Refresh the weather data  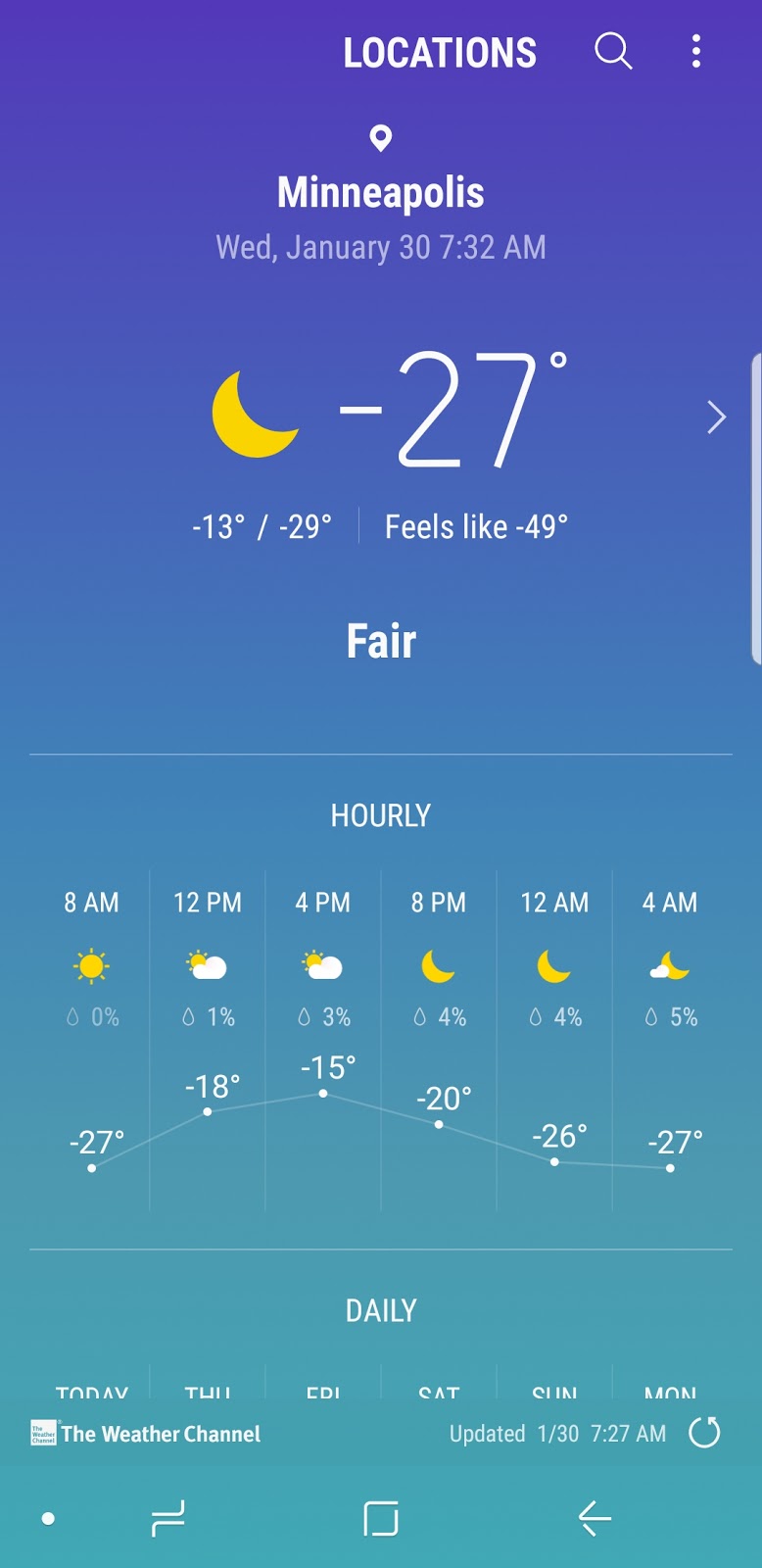point(704,1433)
